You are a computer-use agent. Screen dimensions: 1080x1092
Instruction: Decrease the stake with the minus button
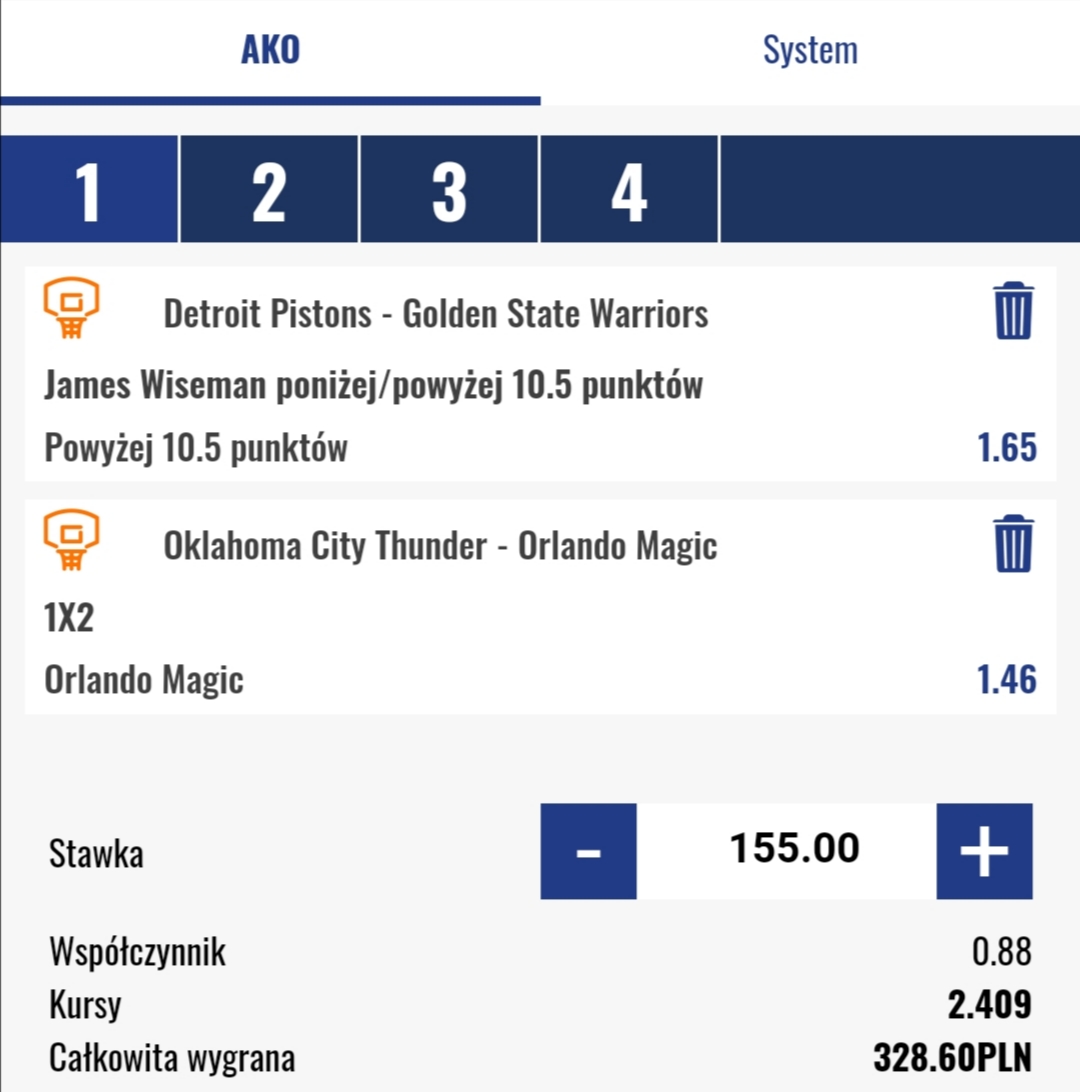click(x=588, y=851)
